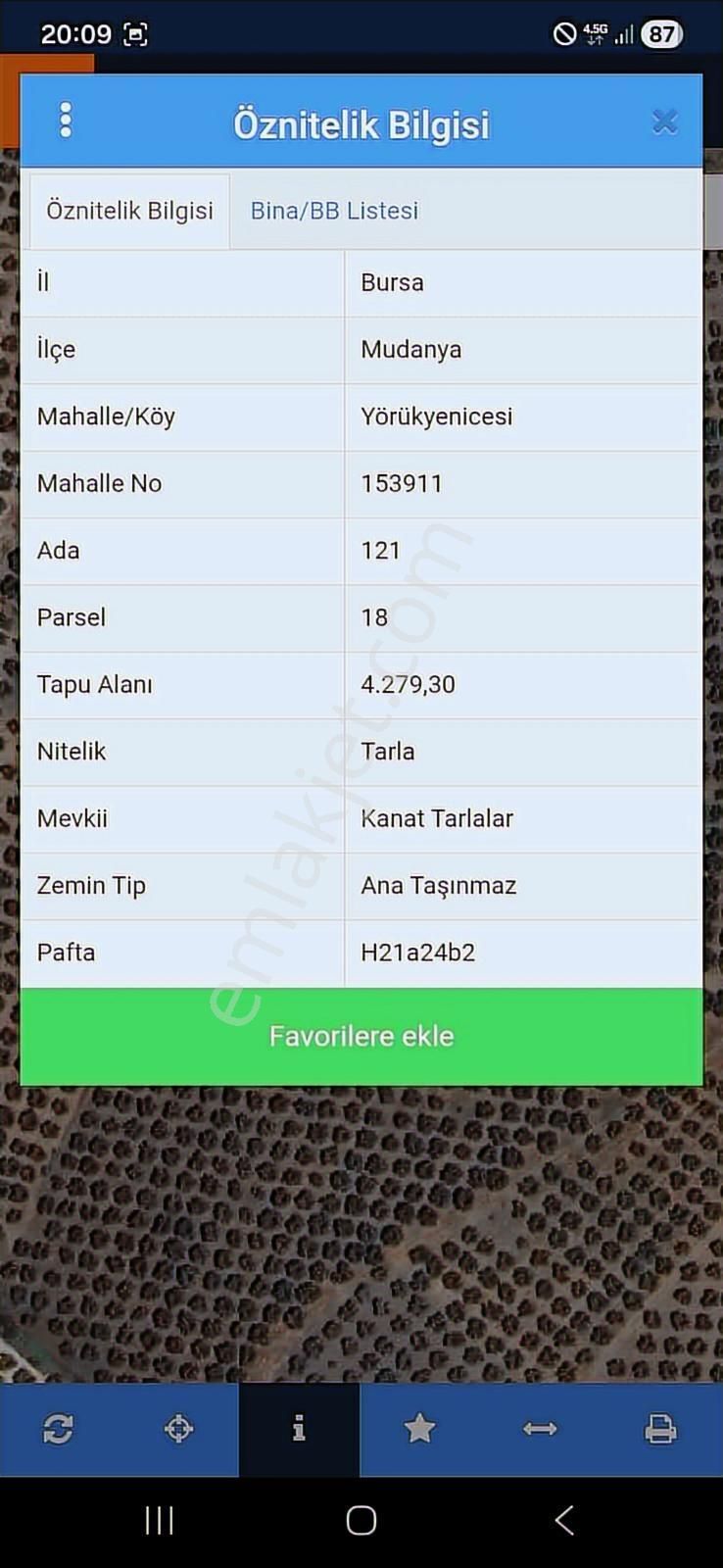Select the Öznitelik Bilgisi tab
Image resolution: width=723 pixels, height=1568 pixels.
pyautogui.click(x=128, y=210)
